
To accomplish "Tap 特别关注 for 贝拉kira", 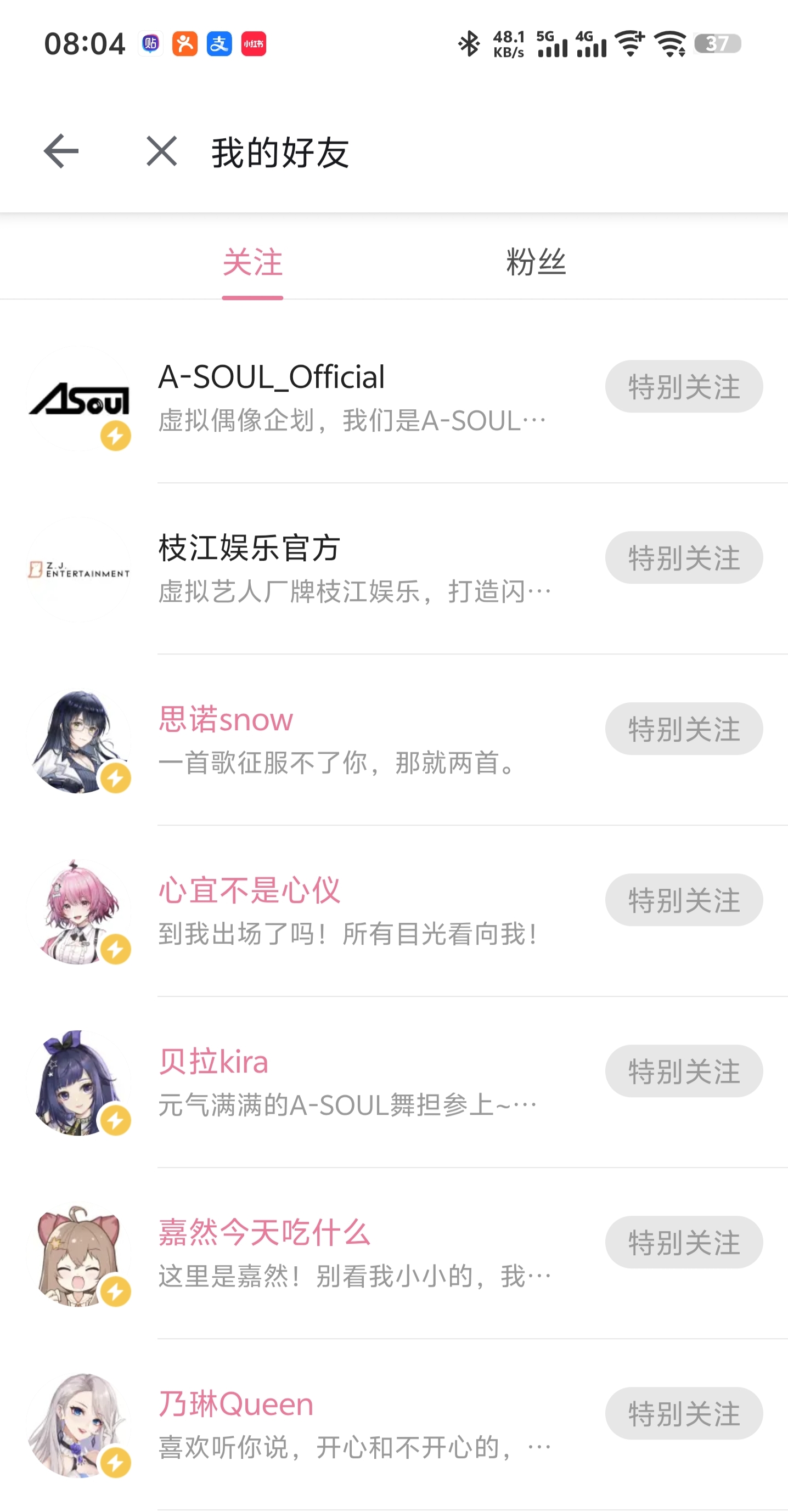I will point(684,1072).
